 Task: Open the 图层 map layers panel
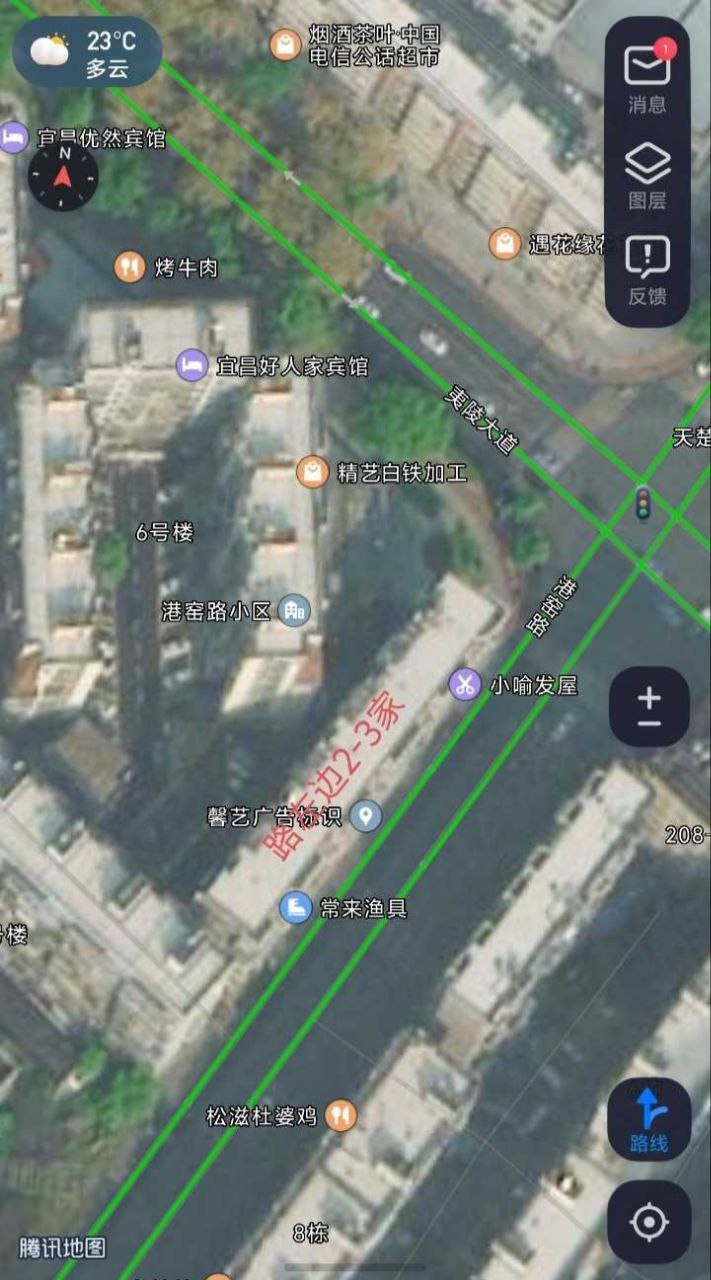click(647, 175)
